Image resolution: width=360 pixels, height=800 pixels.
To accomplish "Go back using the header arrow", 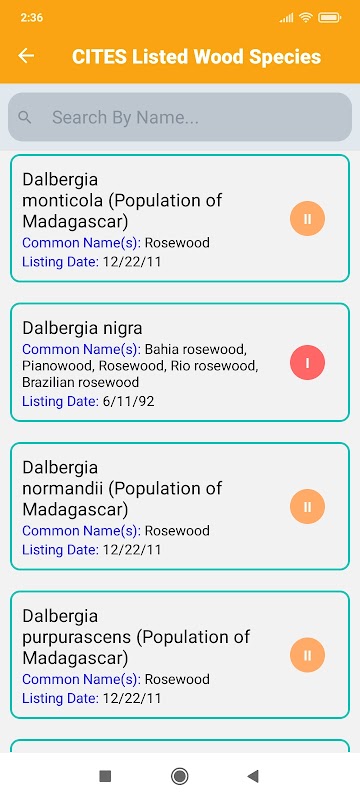I will [x=26, y=56].
